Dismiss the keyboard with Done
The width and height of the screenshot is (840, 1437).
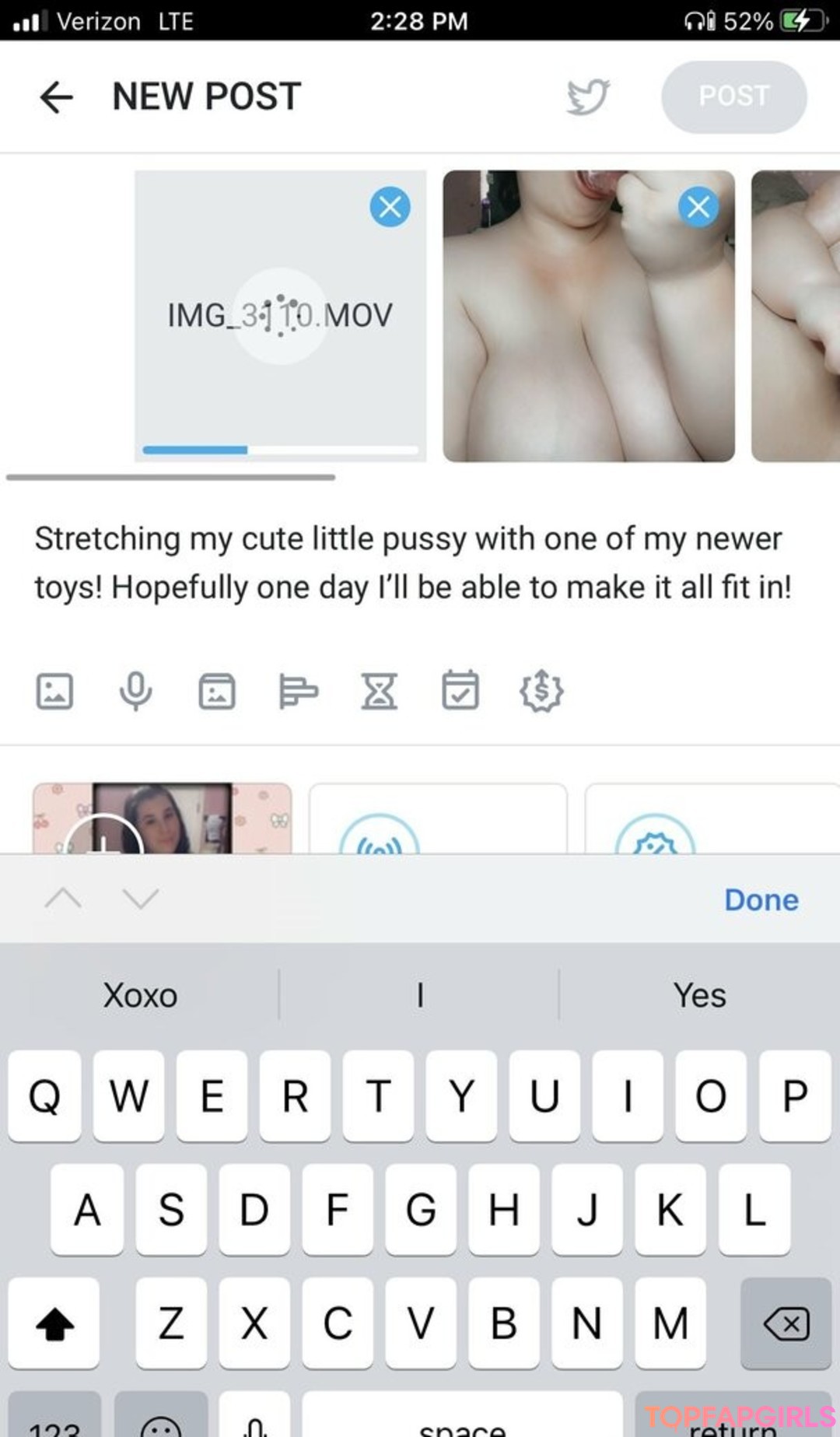pos(761,899)
